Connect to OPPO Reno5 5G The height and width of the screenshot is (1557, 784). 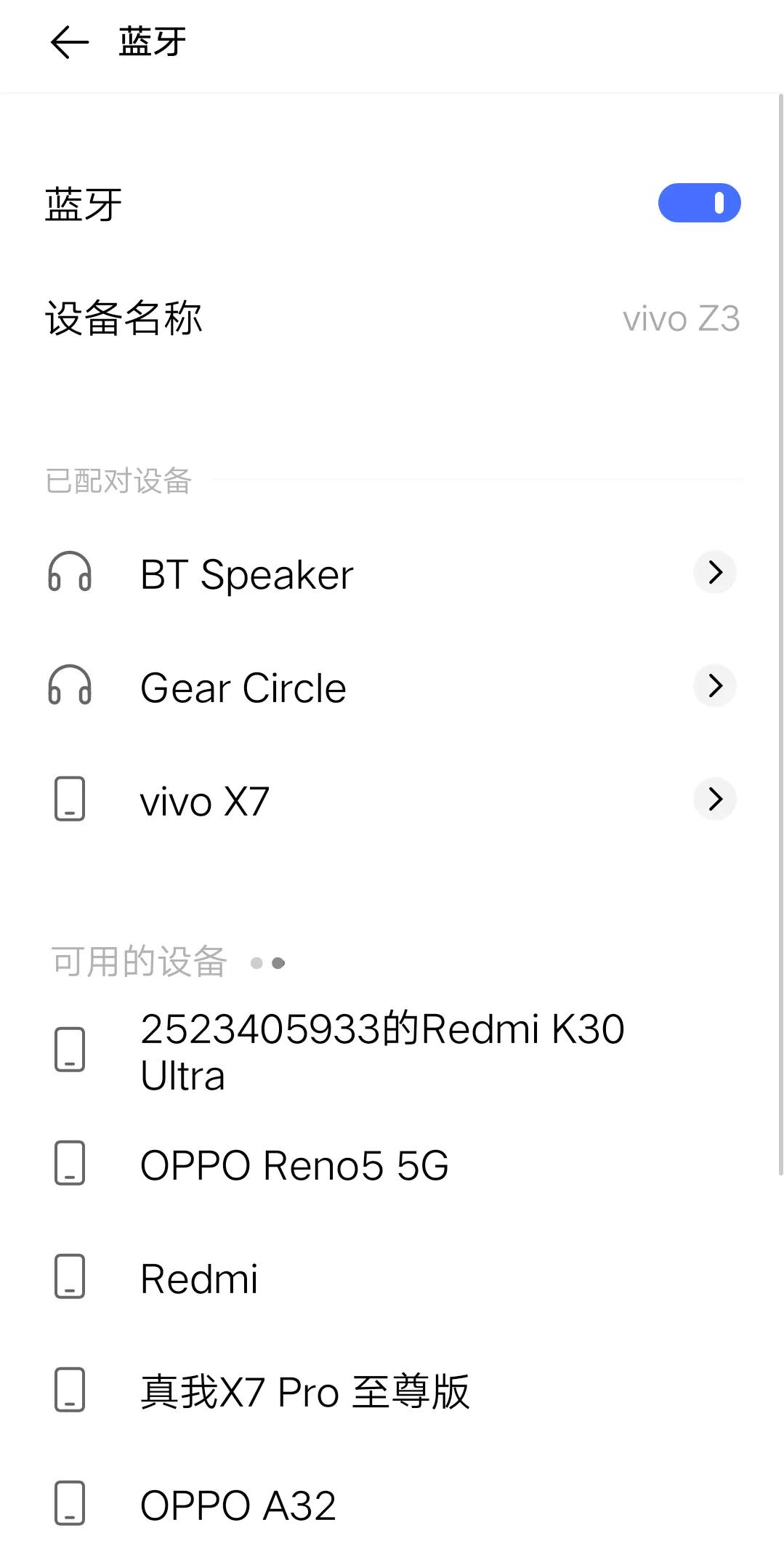tap(294, 1165)
